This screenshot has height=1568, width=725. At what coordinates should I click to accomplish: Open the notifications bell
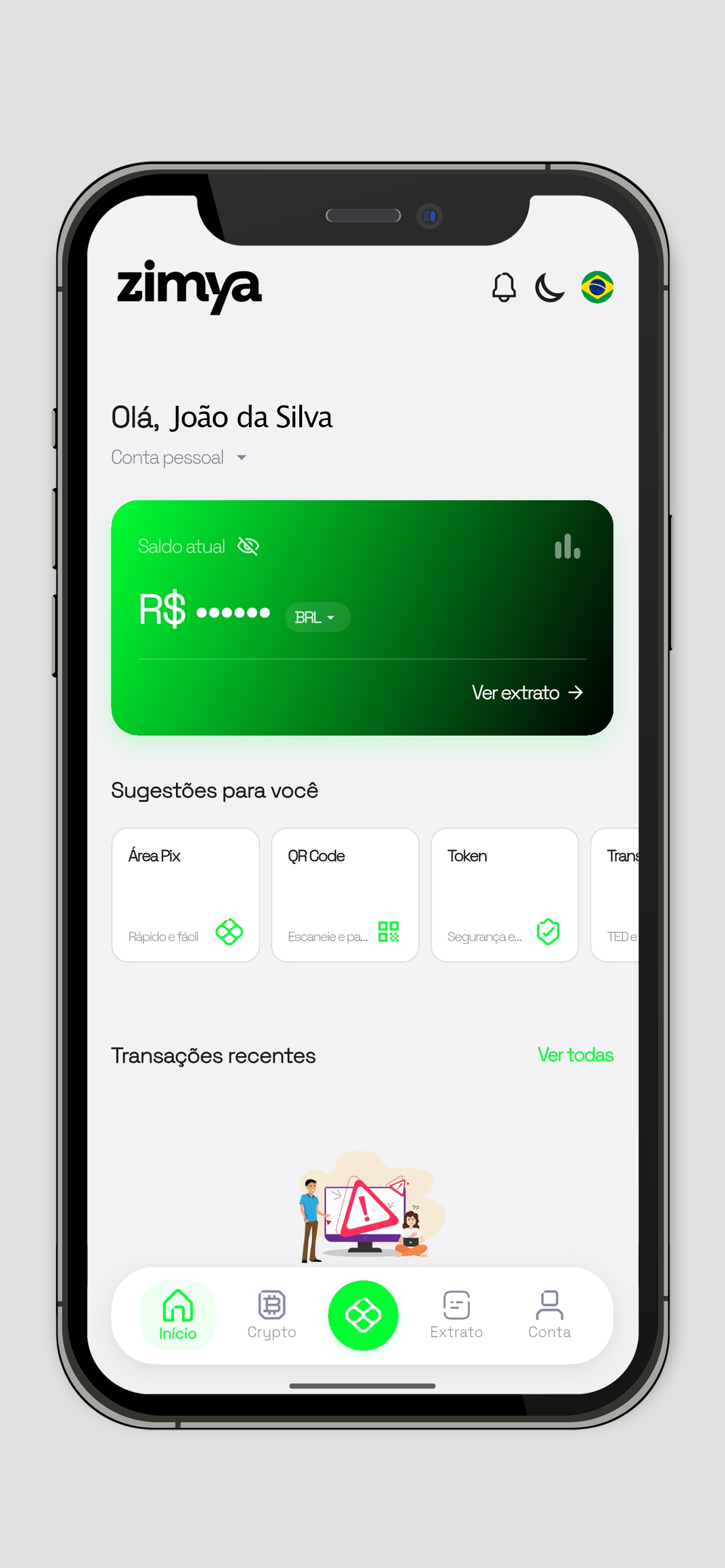click(504, 287)
